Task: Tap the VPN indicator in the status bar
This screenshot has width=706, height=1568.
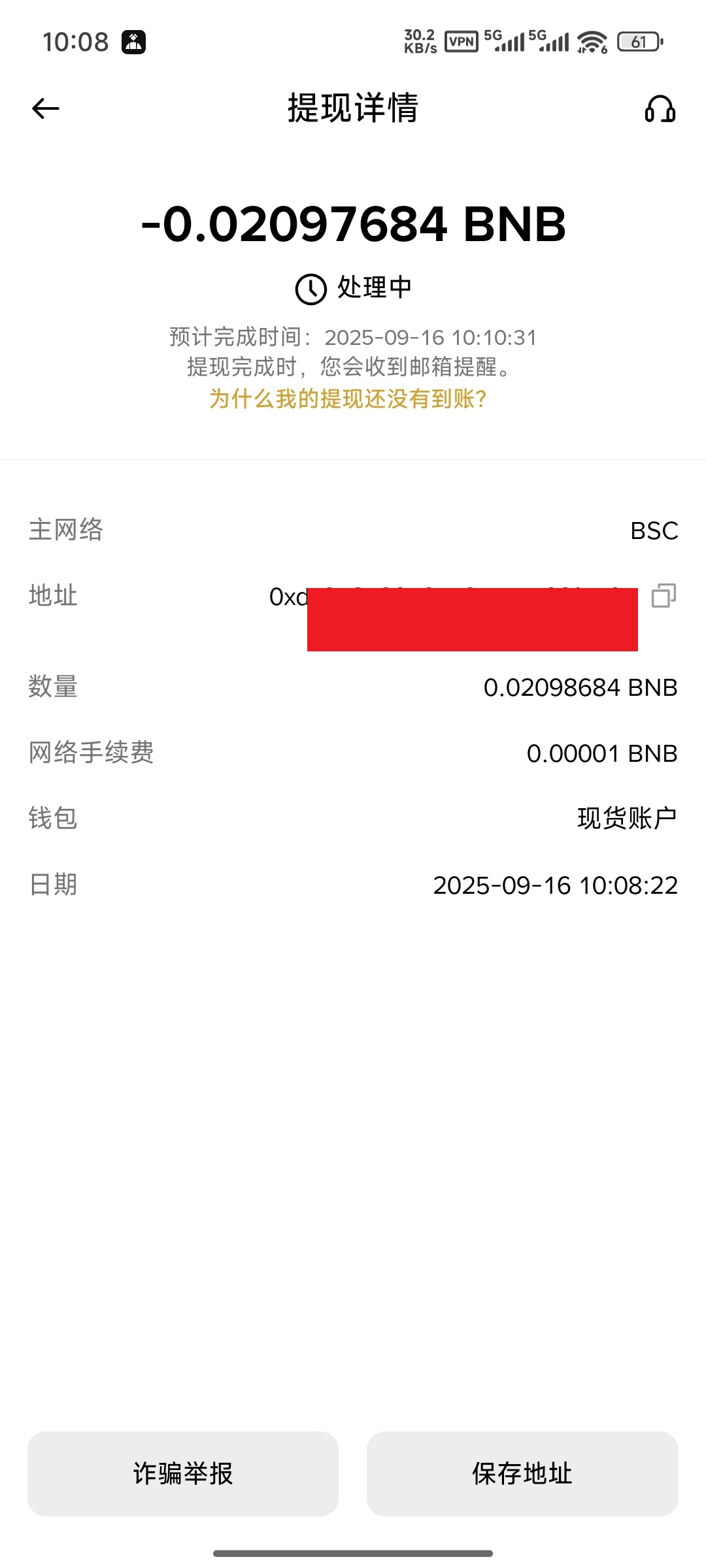Action: [x=463, y=41]
